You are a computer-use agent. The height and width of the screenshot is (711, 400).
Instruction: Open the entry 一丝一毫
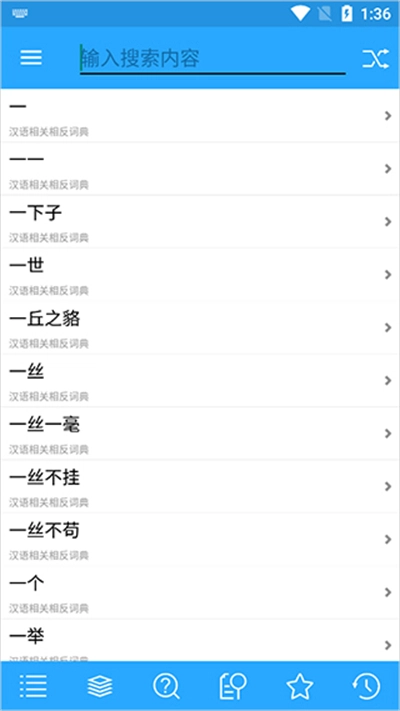click(x=200, y=433)
